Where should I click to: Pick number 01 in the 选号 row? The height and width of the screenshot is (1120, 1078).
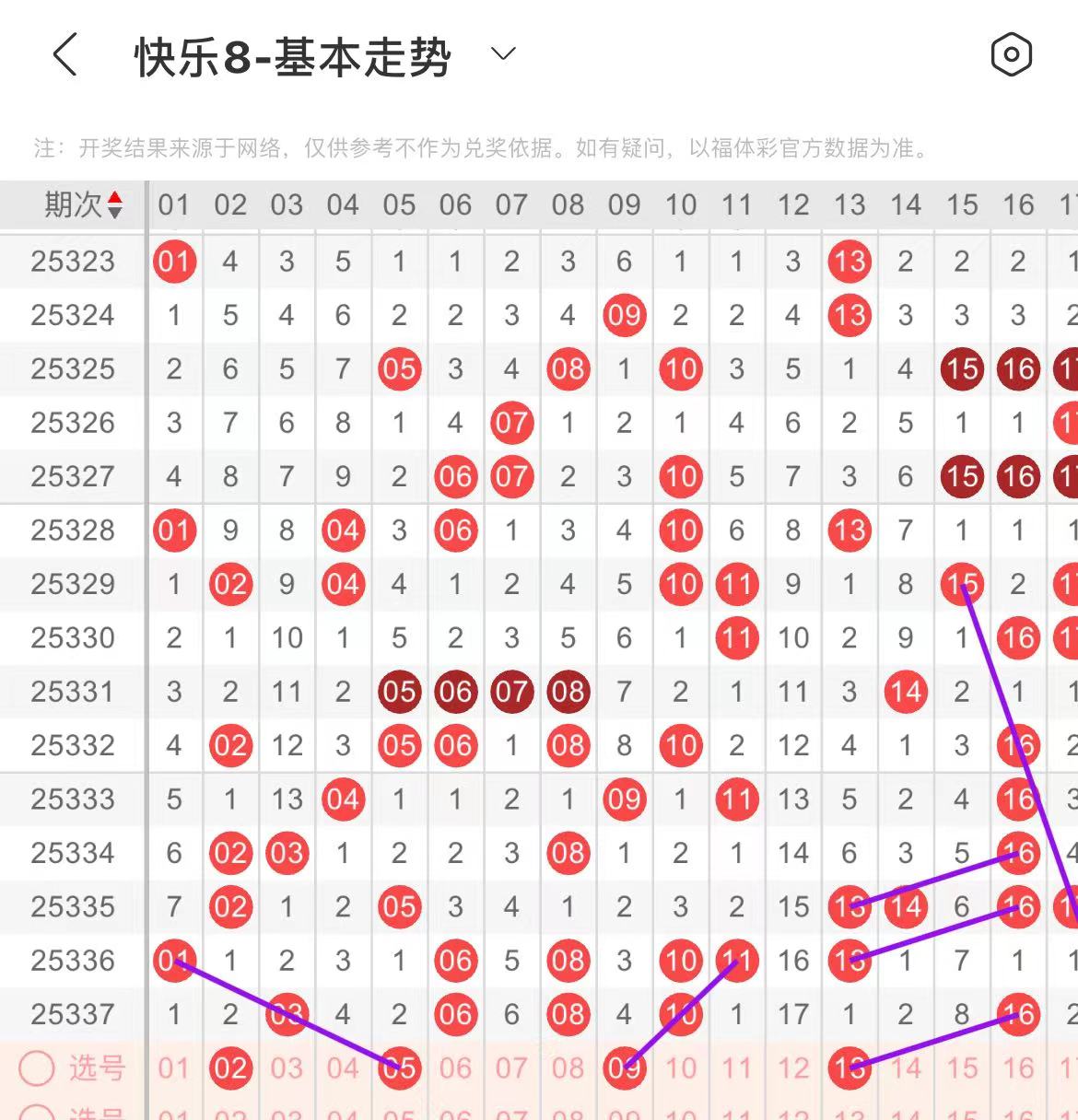pos(173,1068)
